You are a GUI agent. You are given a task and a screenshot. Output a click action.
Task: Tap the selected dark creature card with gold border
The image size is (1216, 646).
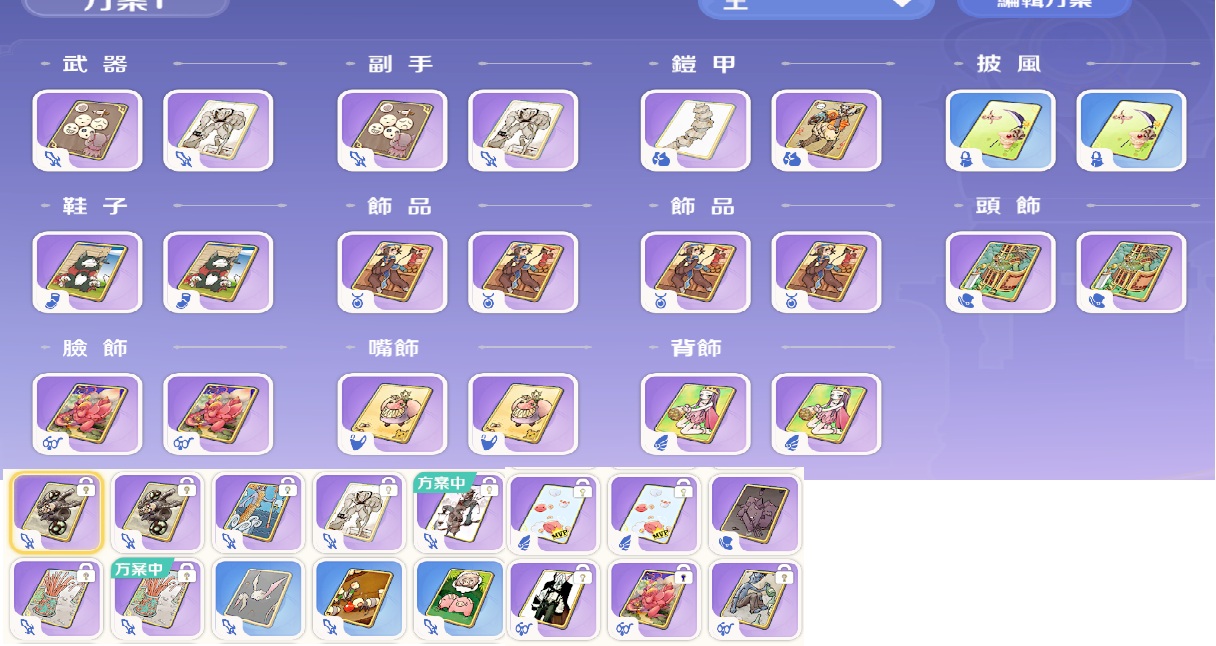pos(57,513)
